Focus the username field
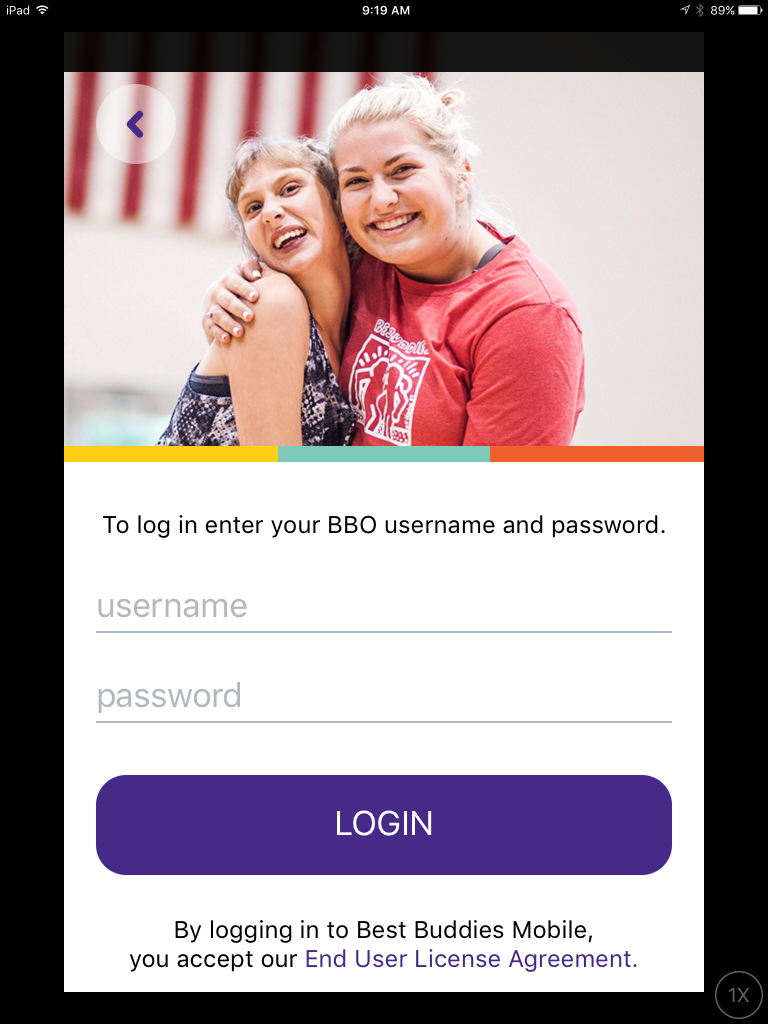This screenshot has height=1024, width=768. pos(383,607)
